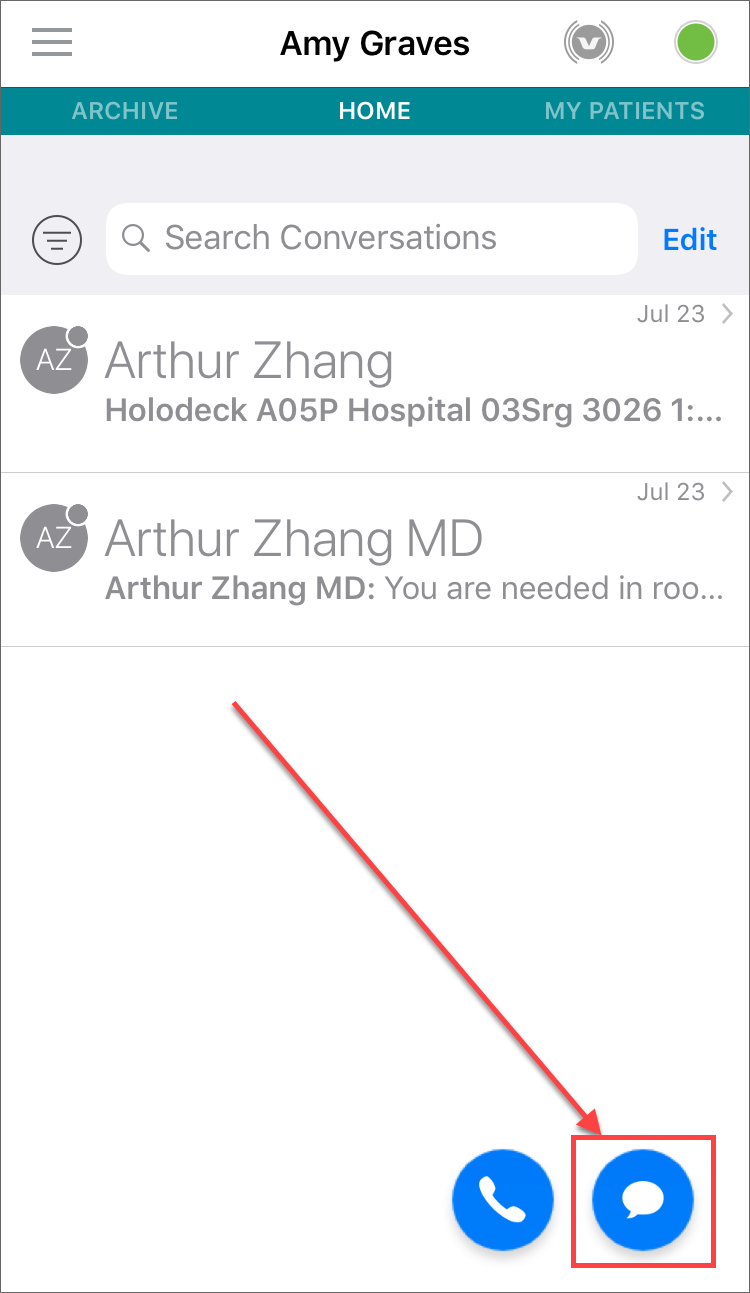Image resolution: width=750 pixels, height=1293 pixels.
Task: Toggle presence dot on Arthur Zhang avatar
Action: (79, 337)
